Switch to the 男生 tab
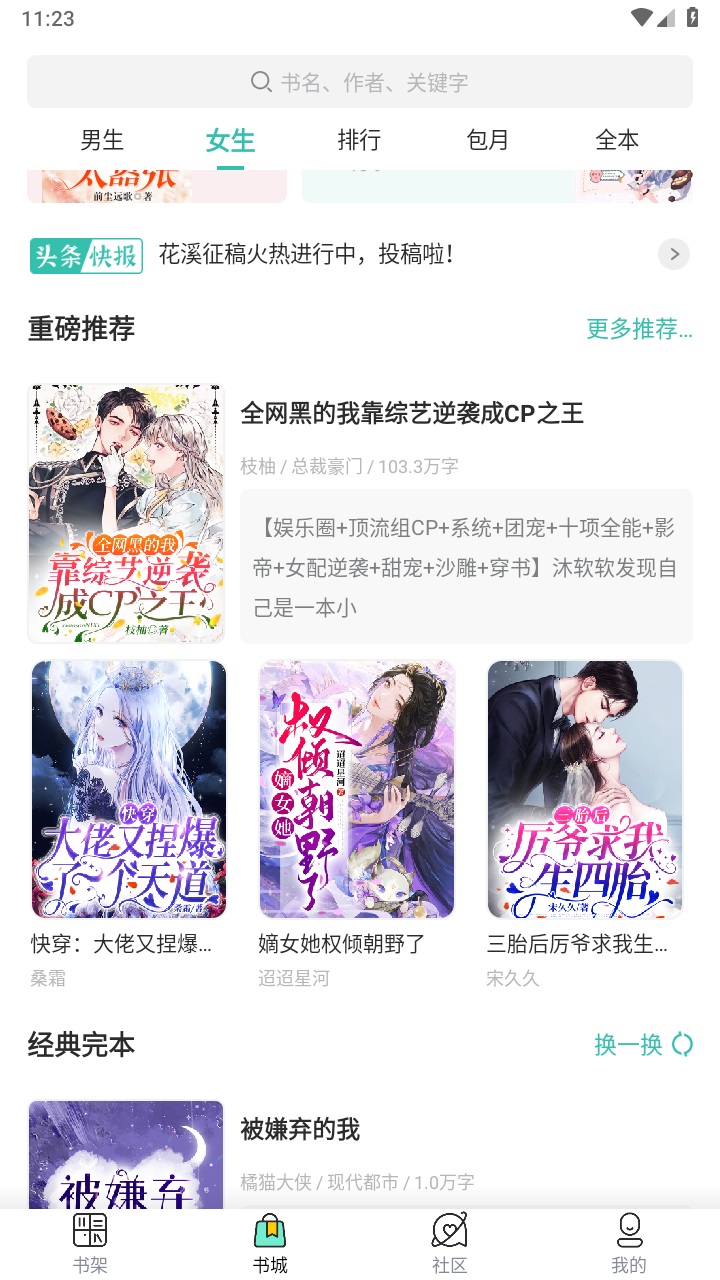 [104, 141]
